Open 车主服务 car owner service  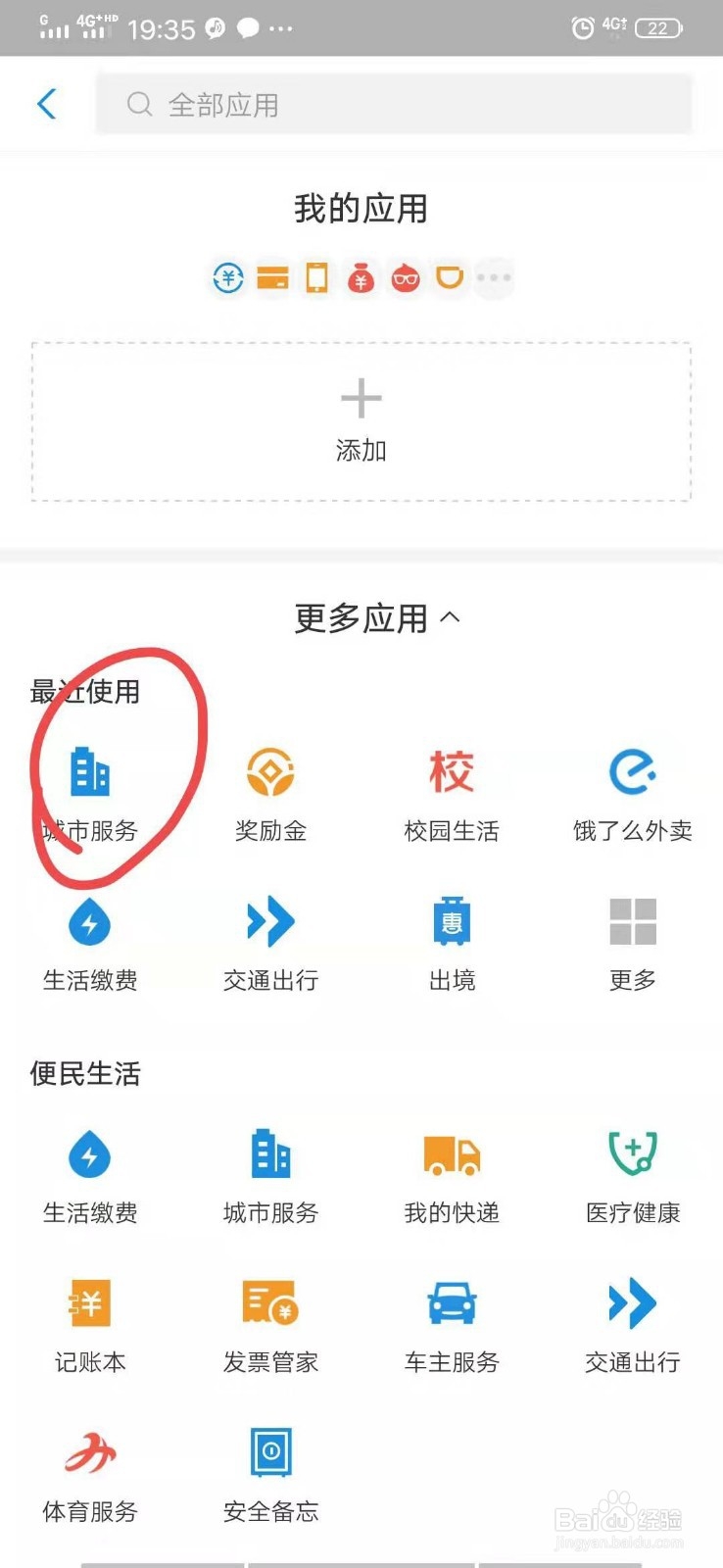[x=451, y=1305]
